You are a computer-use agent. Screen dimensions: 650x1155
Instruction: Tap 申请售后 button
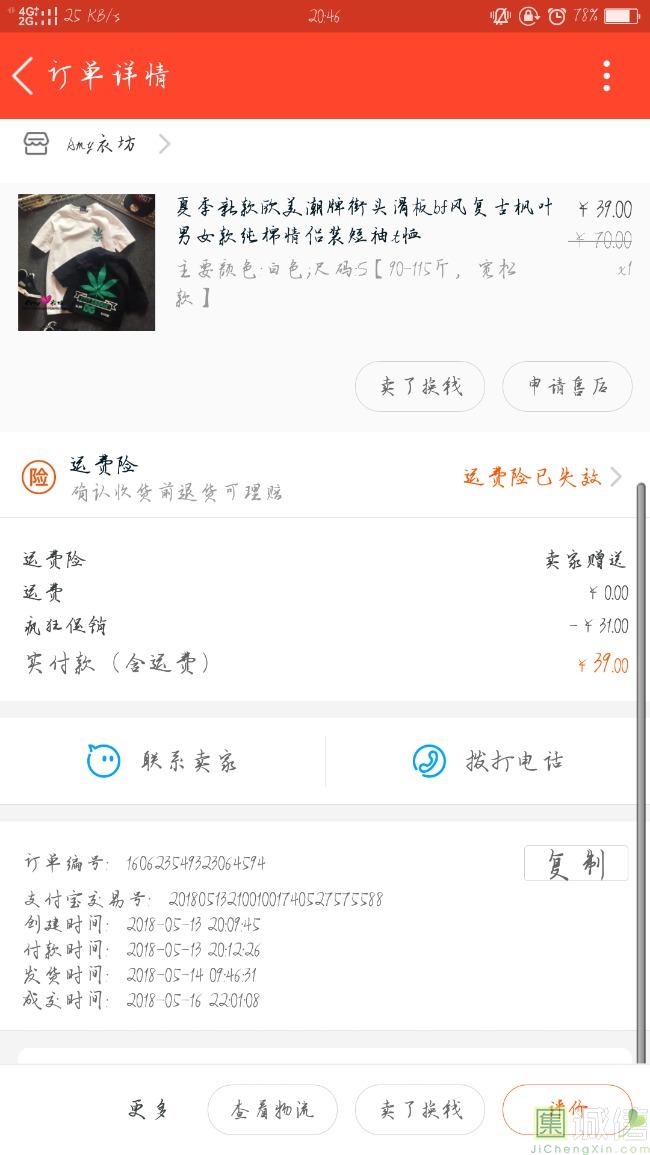tap(567, 386)
